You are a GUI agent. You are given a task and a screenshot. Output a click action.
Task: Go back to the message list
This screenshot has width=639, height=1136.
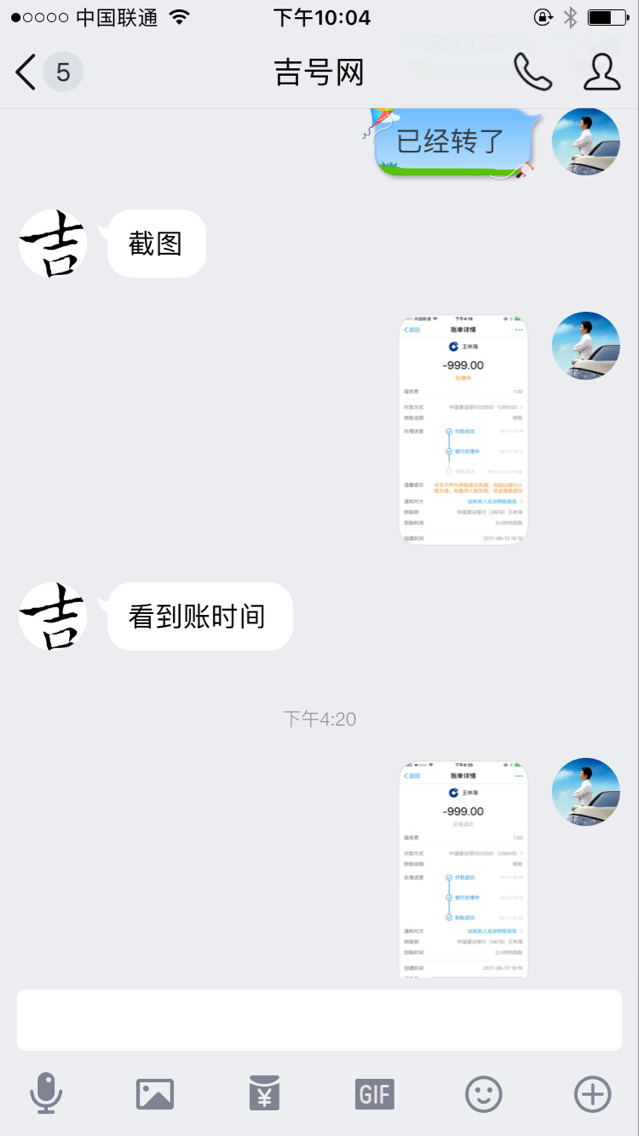(x=28, y=72)
